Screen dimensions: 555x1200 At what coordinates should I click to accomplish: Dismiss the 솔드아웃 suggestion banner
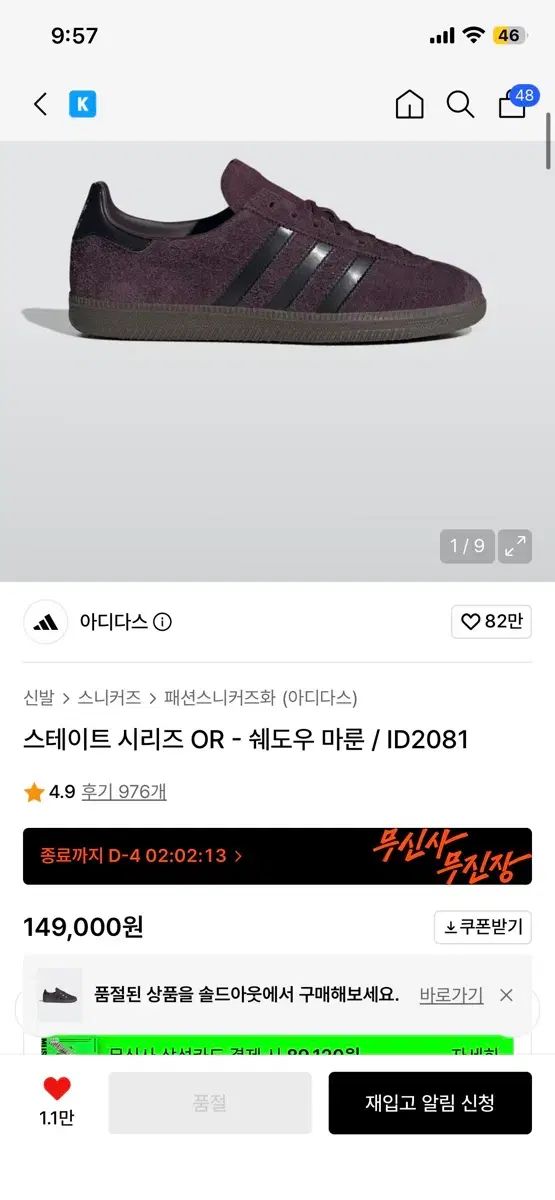[506, 995]
